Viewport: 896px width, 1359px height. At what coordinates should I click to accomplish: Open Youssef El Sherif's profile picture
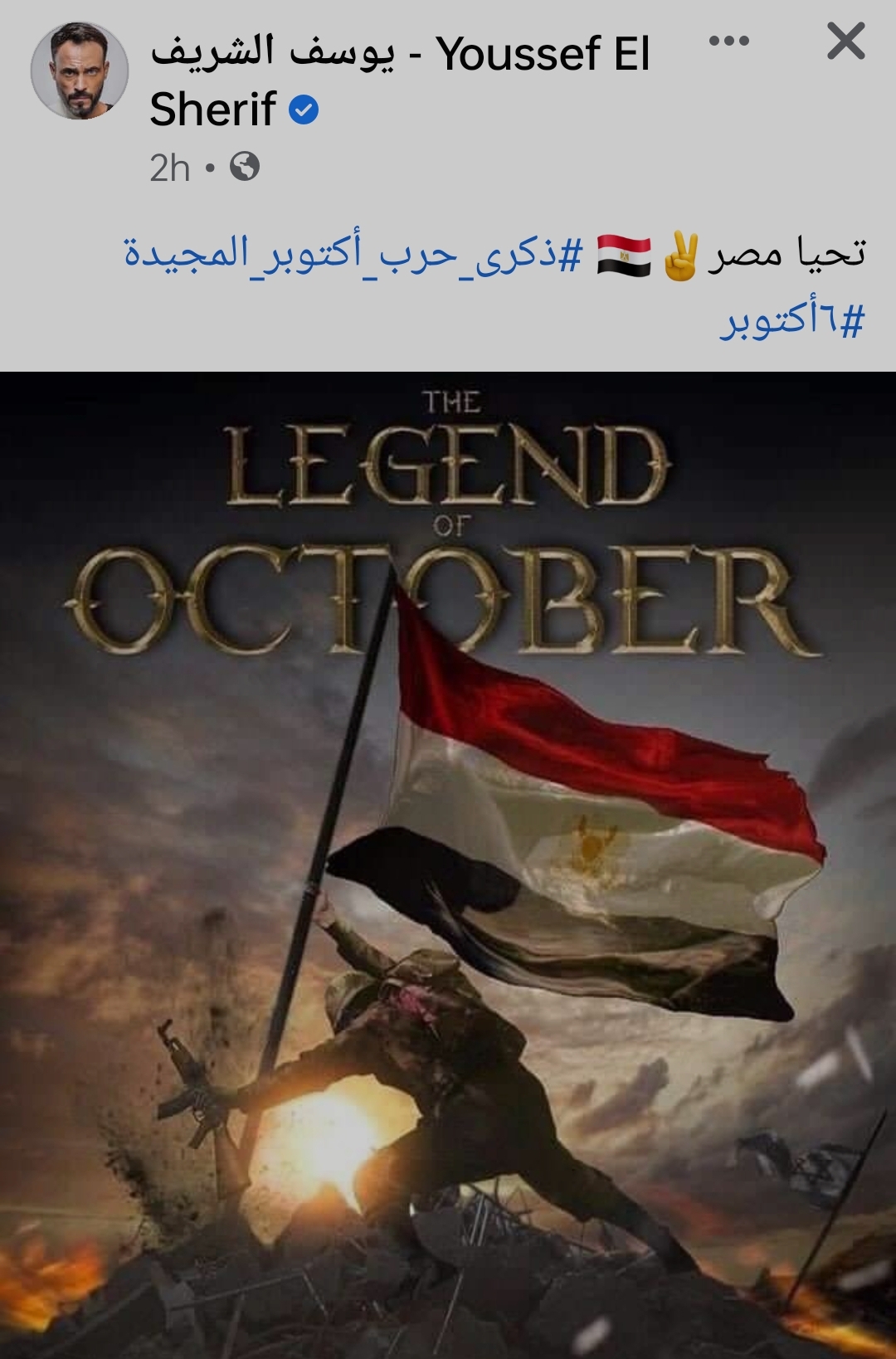coord(80,71)
